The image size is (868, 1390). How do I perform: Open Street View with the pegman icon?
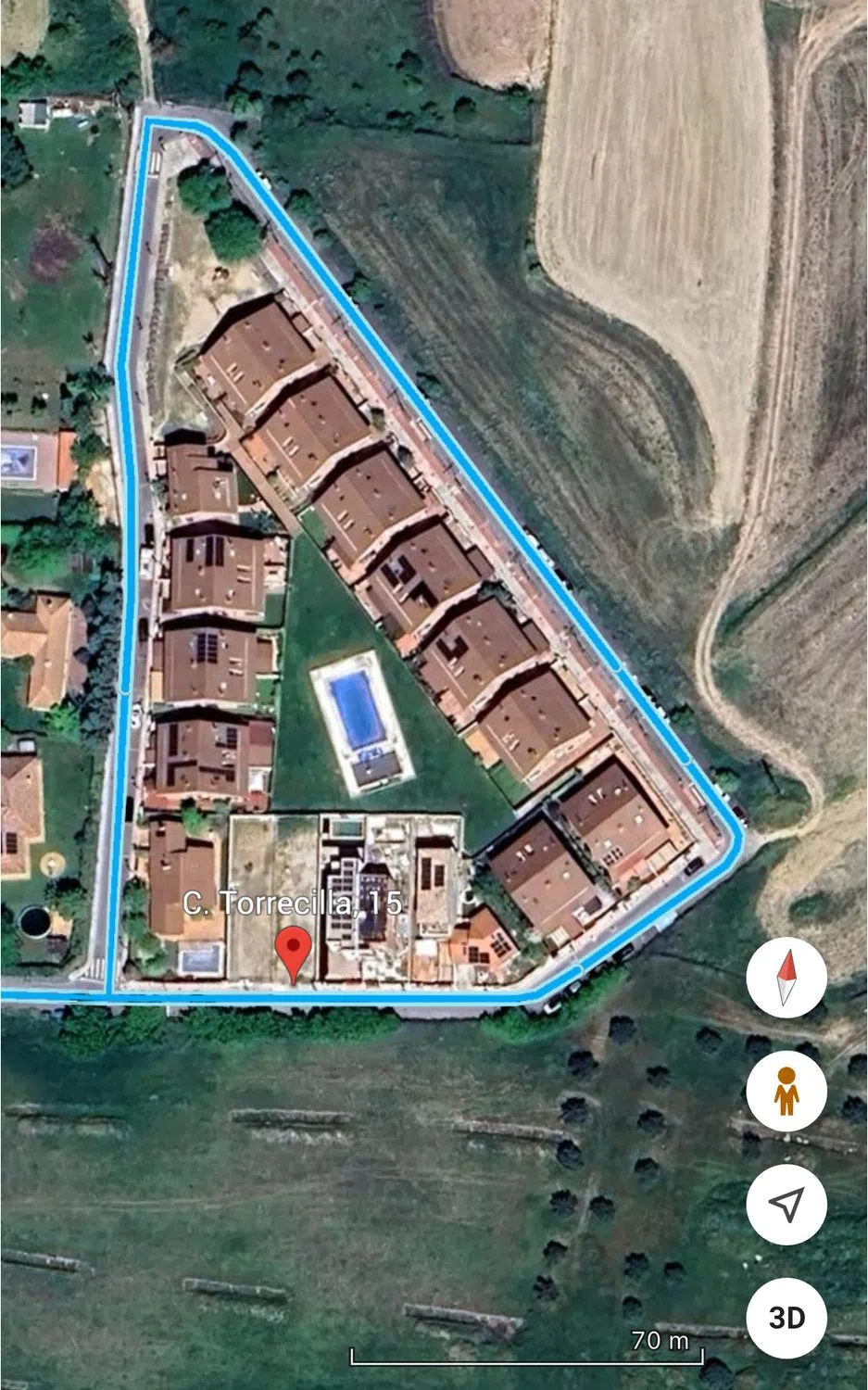(786, 1091)
